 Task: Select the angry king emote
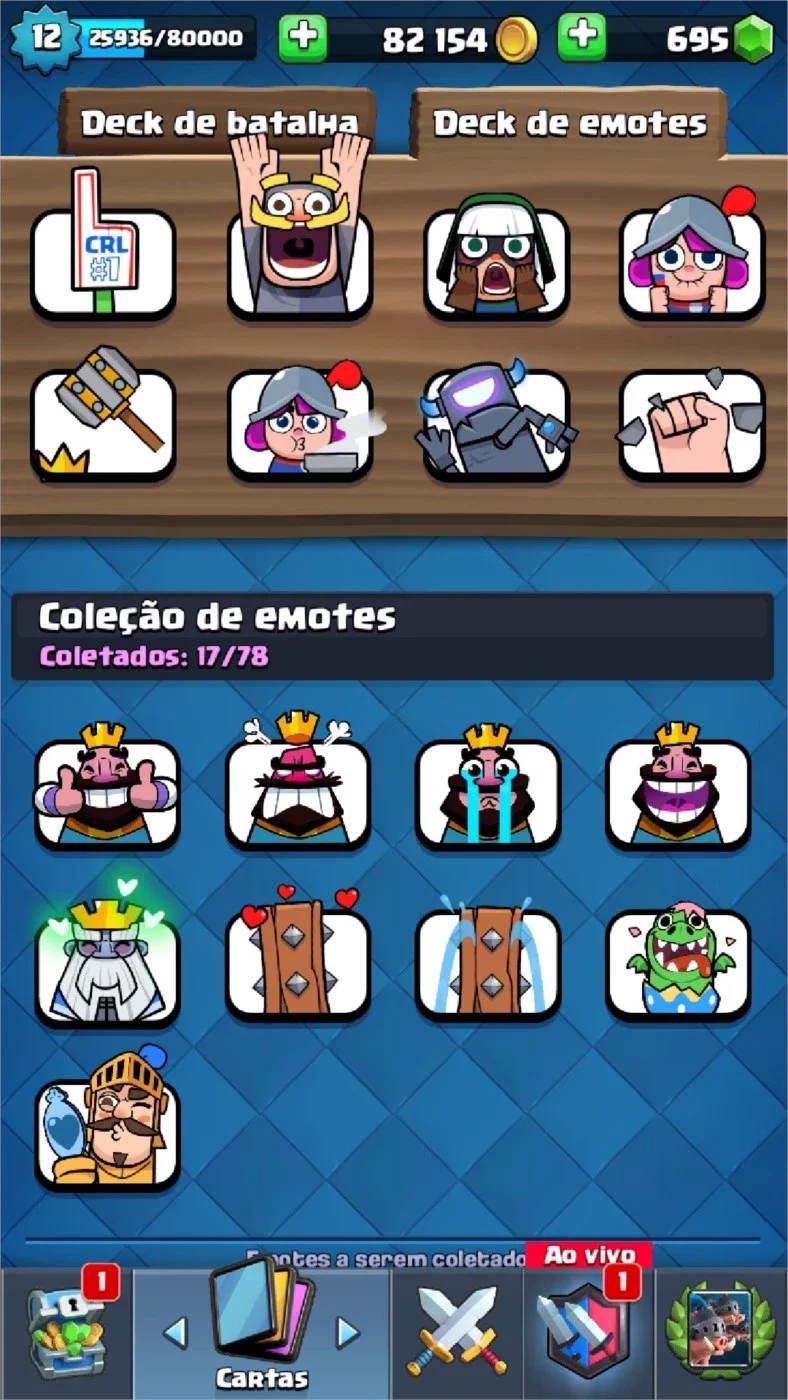[297, 786]
